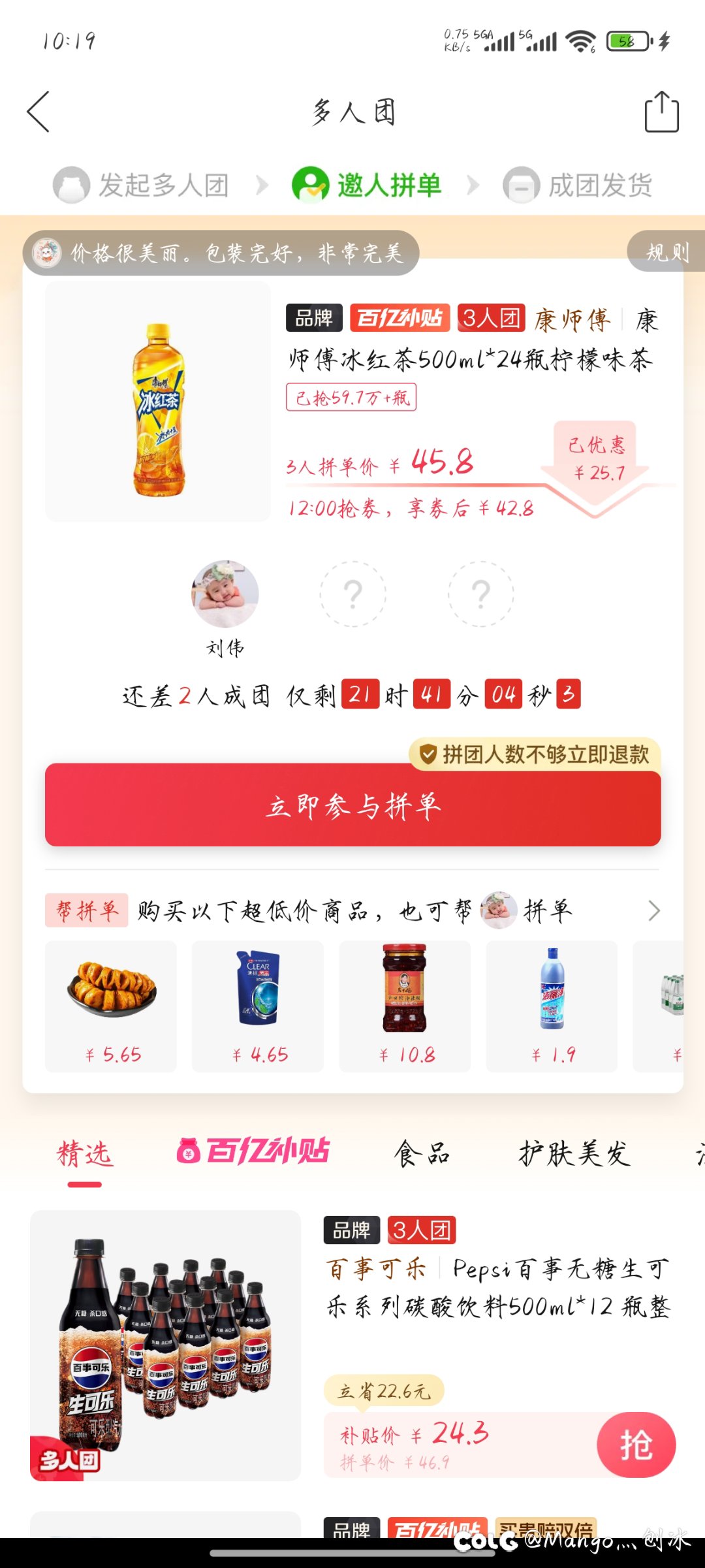Screen dimensions: 705x1568
Task: Open the ¥5.65 snack item
Action: coord(111,1006)
